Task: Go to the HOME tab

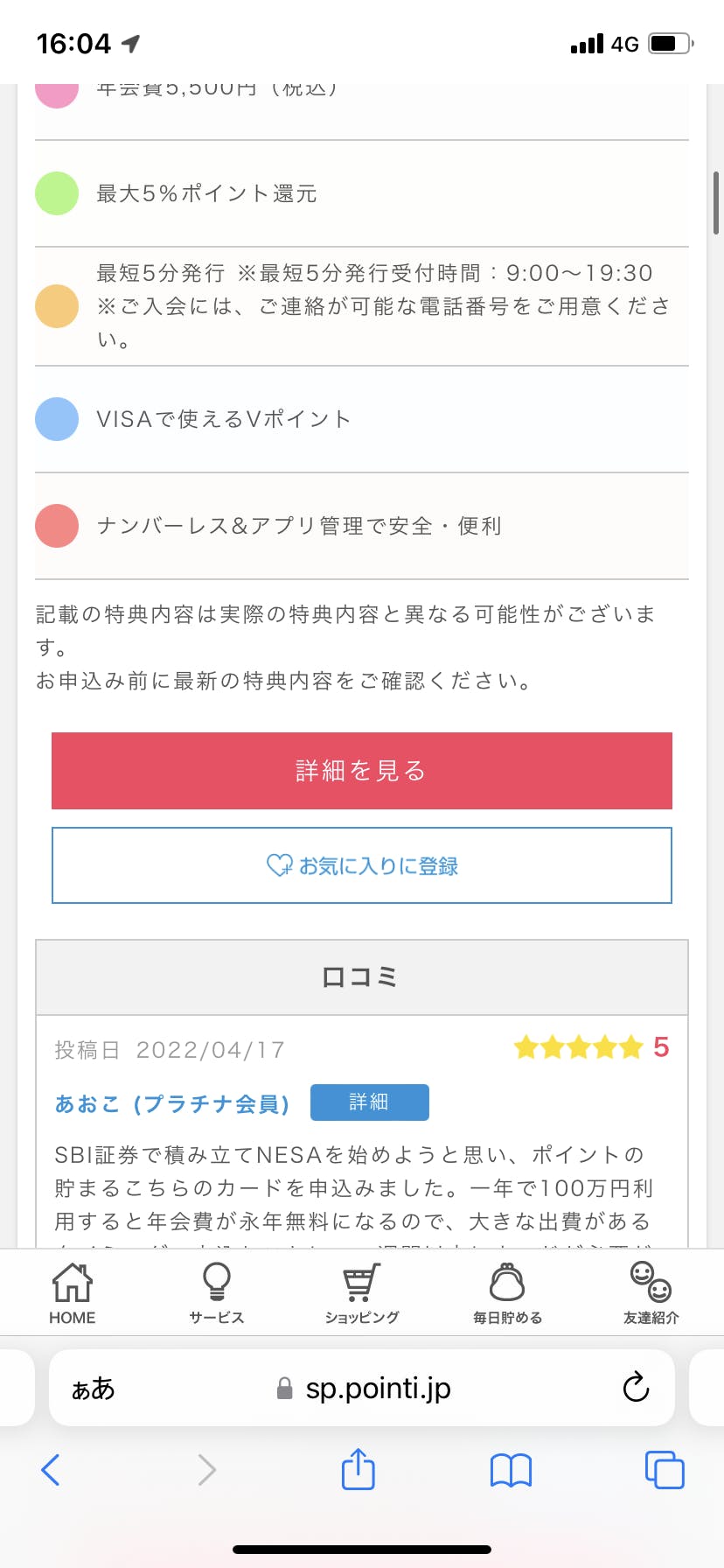Action: pos(73,1294)
